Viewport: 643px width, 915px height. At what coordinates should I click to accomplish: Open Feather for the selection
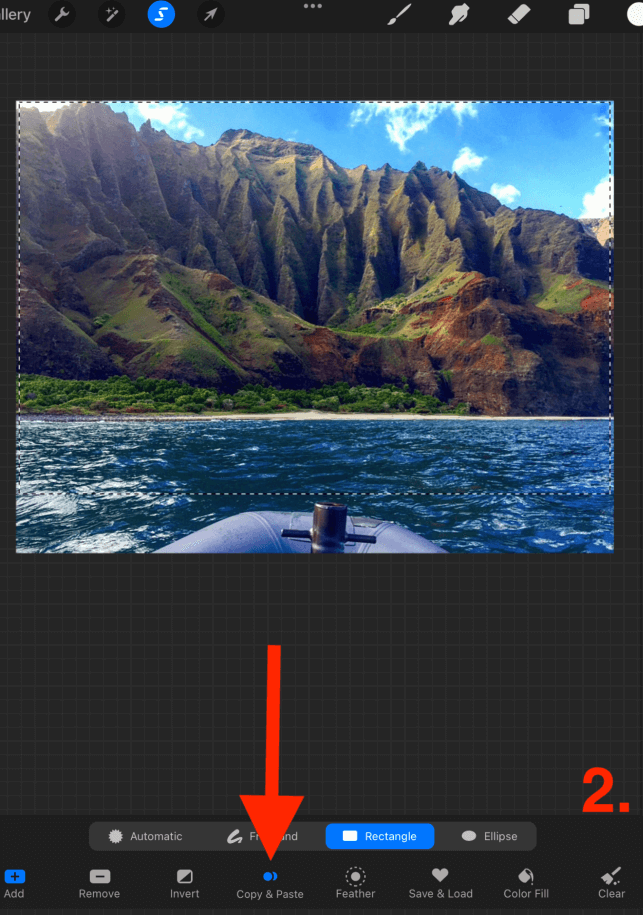355,883
